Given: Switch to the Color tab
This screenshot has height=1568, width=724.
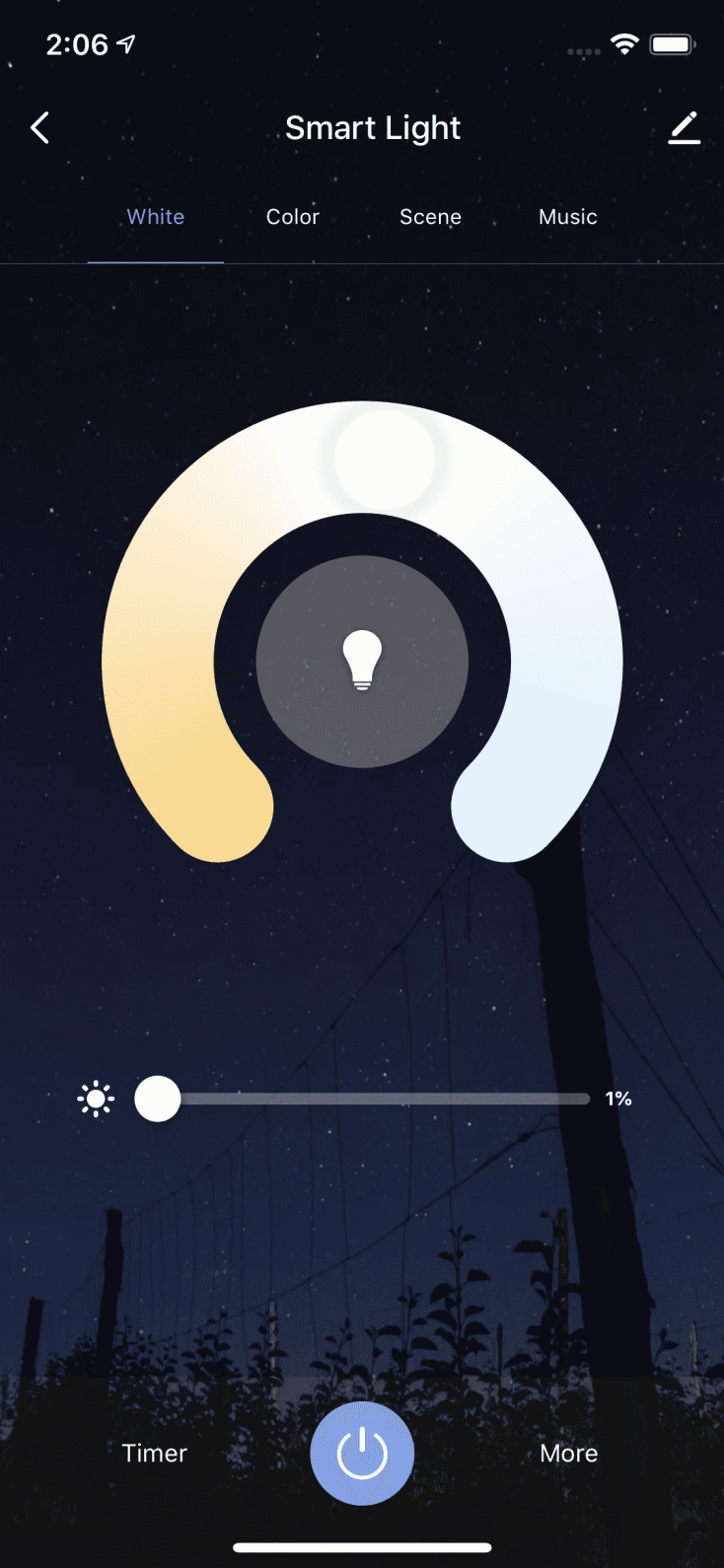Looking at the screenshot, I should tap(293, 217).
